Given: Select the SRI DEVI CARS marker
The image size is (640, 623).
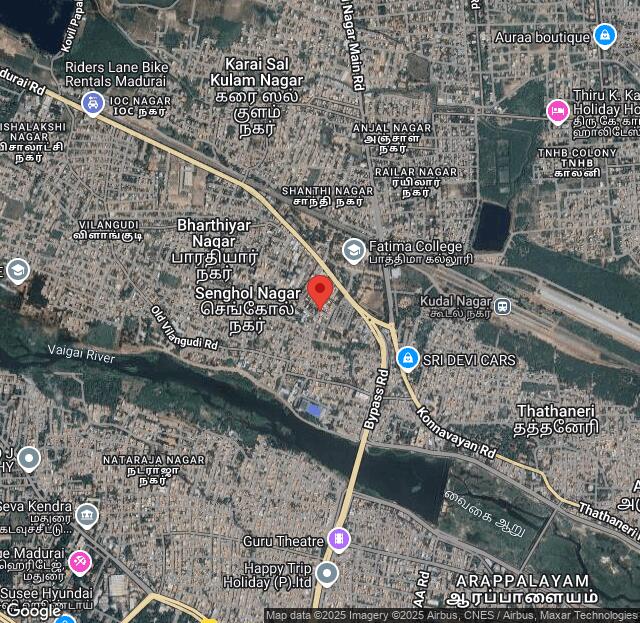Looking at the screenshot, I should (x=407, y=358).
